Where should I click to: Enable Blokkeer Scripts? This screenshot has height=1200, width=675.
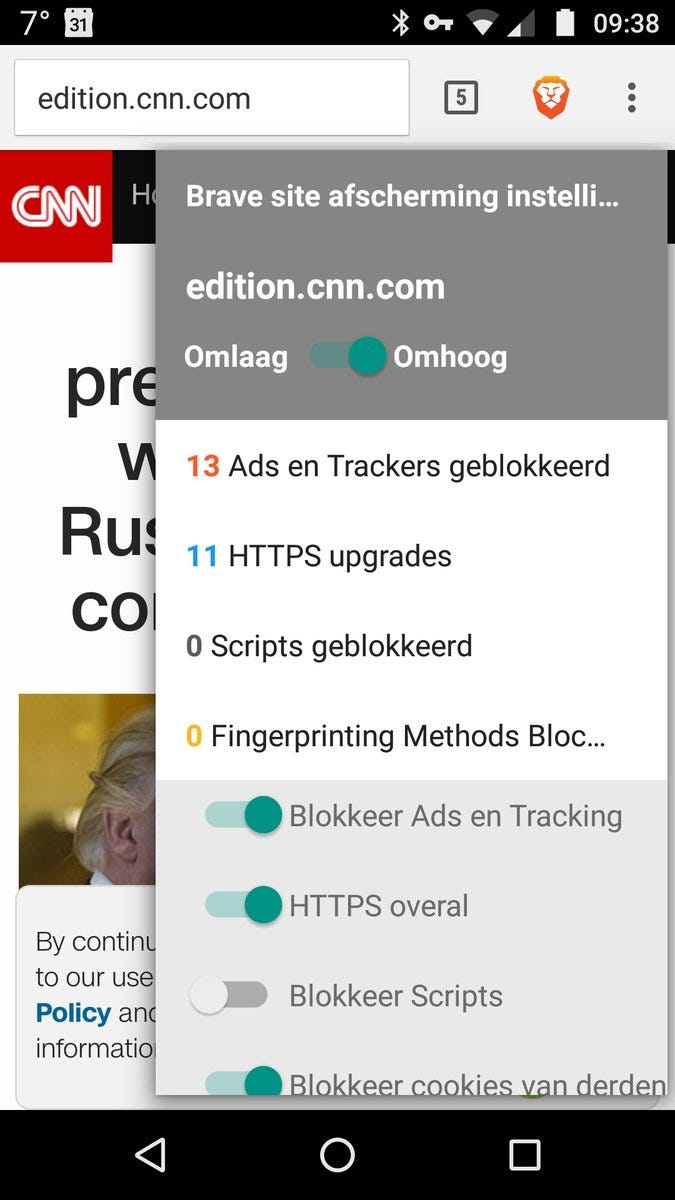point(230,996)
